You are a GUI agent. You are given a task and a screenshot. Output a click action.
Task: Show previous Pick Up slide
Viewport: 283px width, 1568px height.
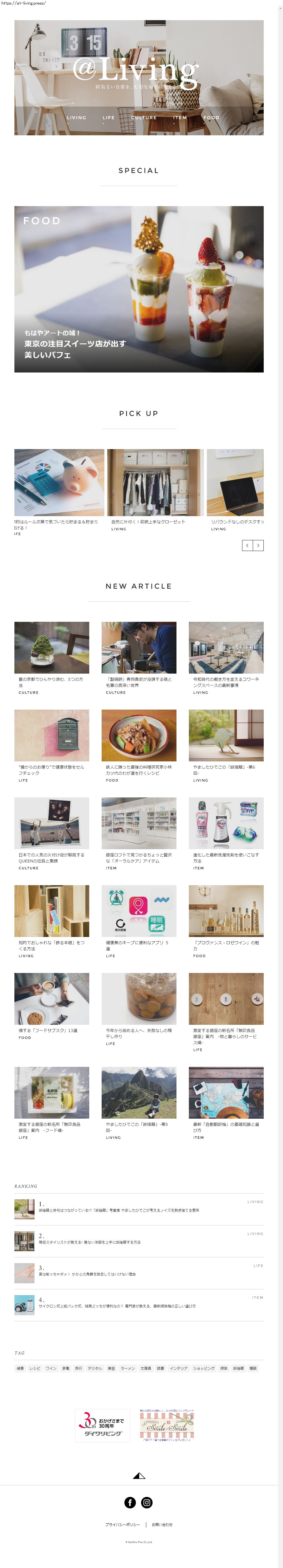click(x=247, y=546)
